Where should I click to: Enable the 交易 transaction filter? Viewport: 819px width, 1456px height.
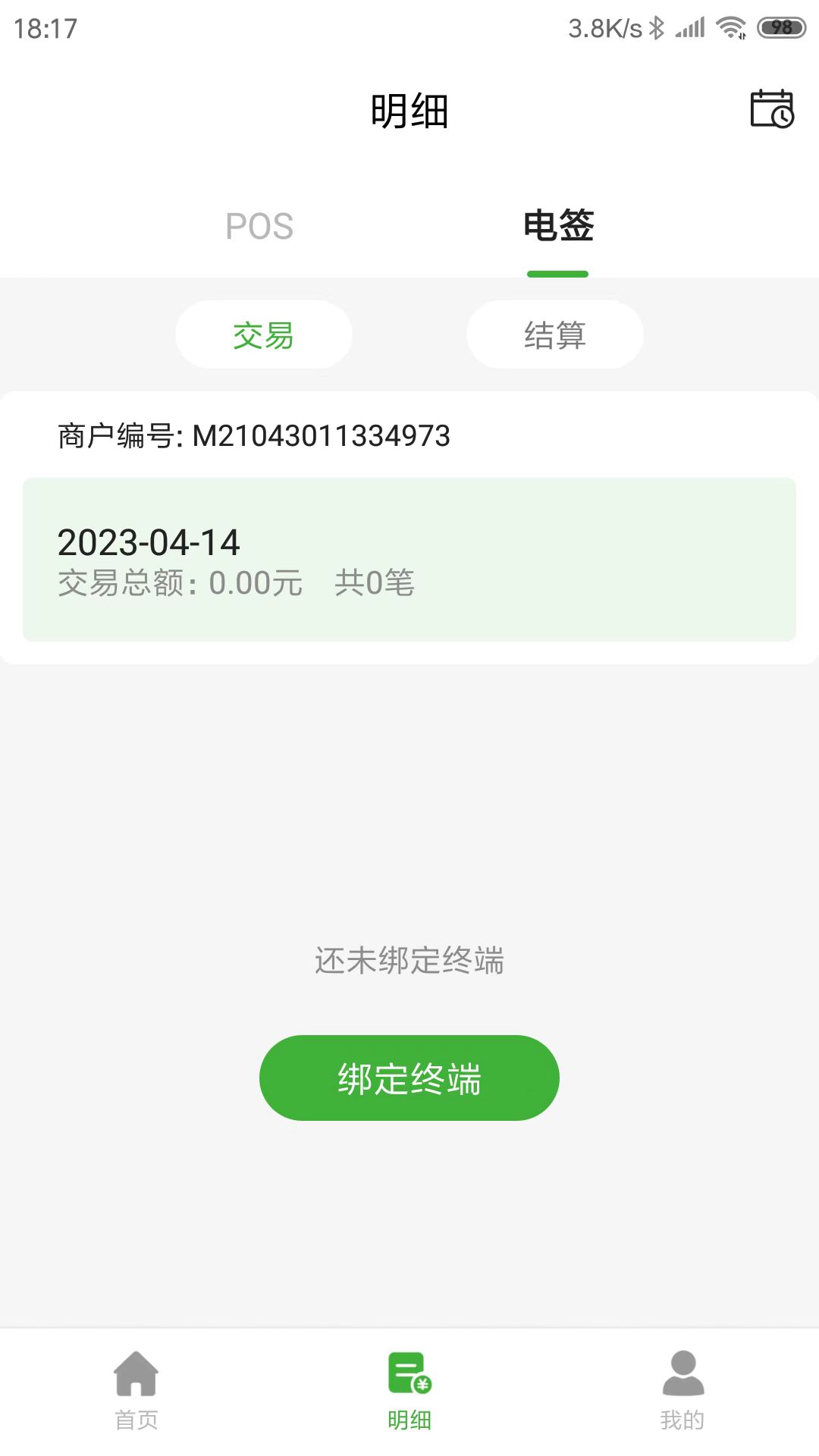coord(263,334)
